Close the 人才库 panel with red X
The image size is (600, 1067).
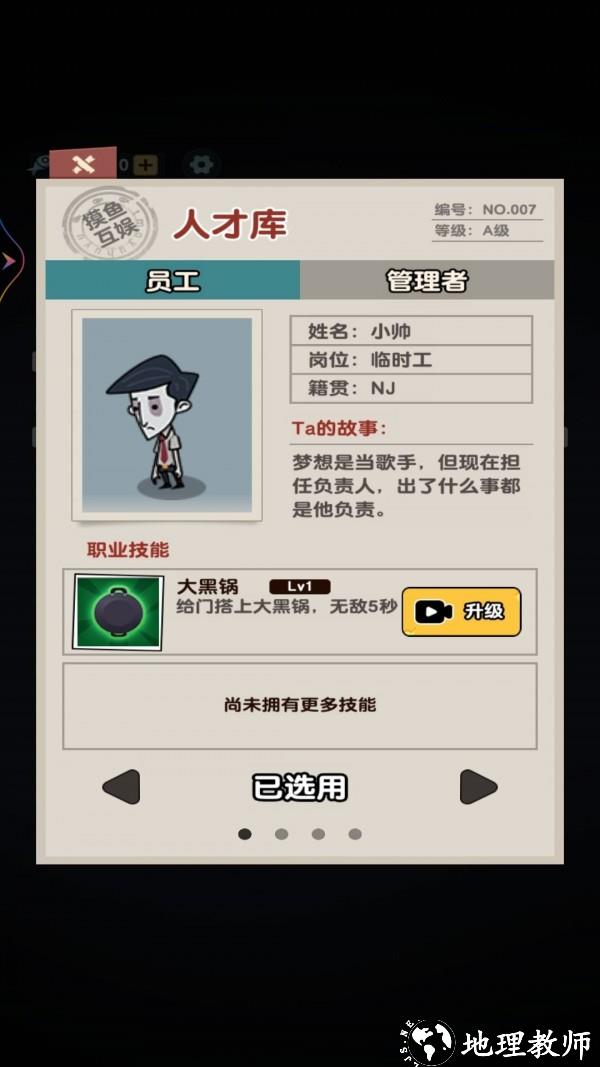83,164
